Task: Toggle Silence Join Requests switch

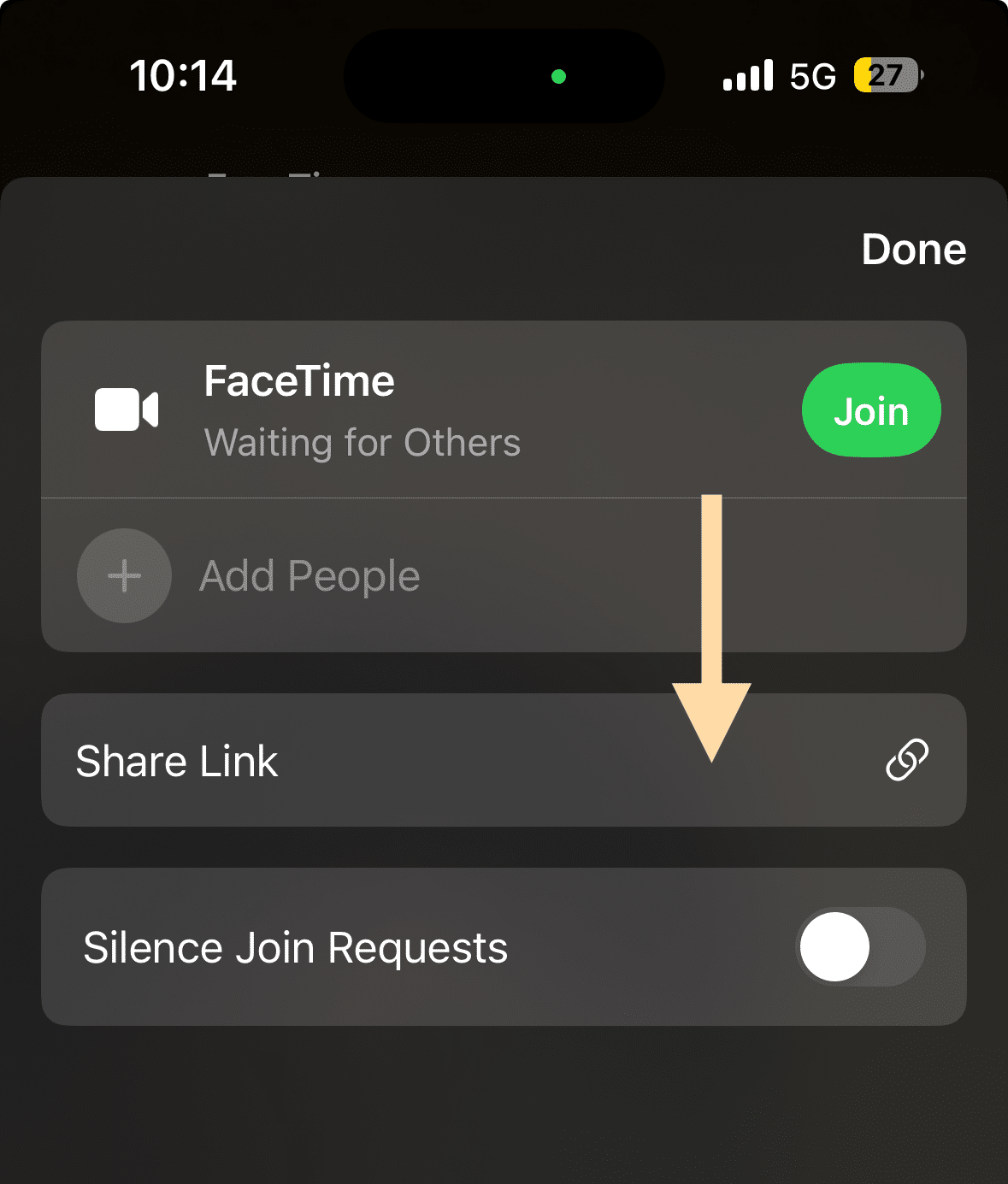Action: point(860,947)
